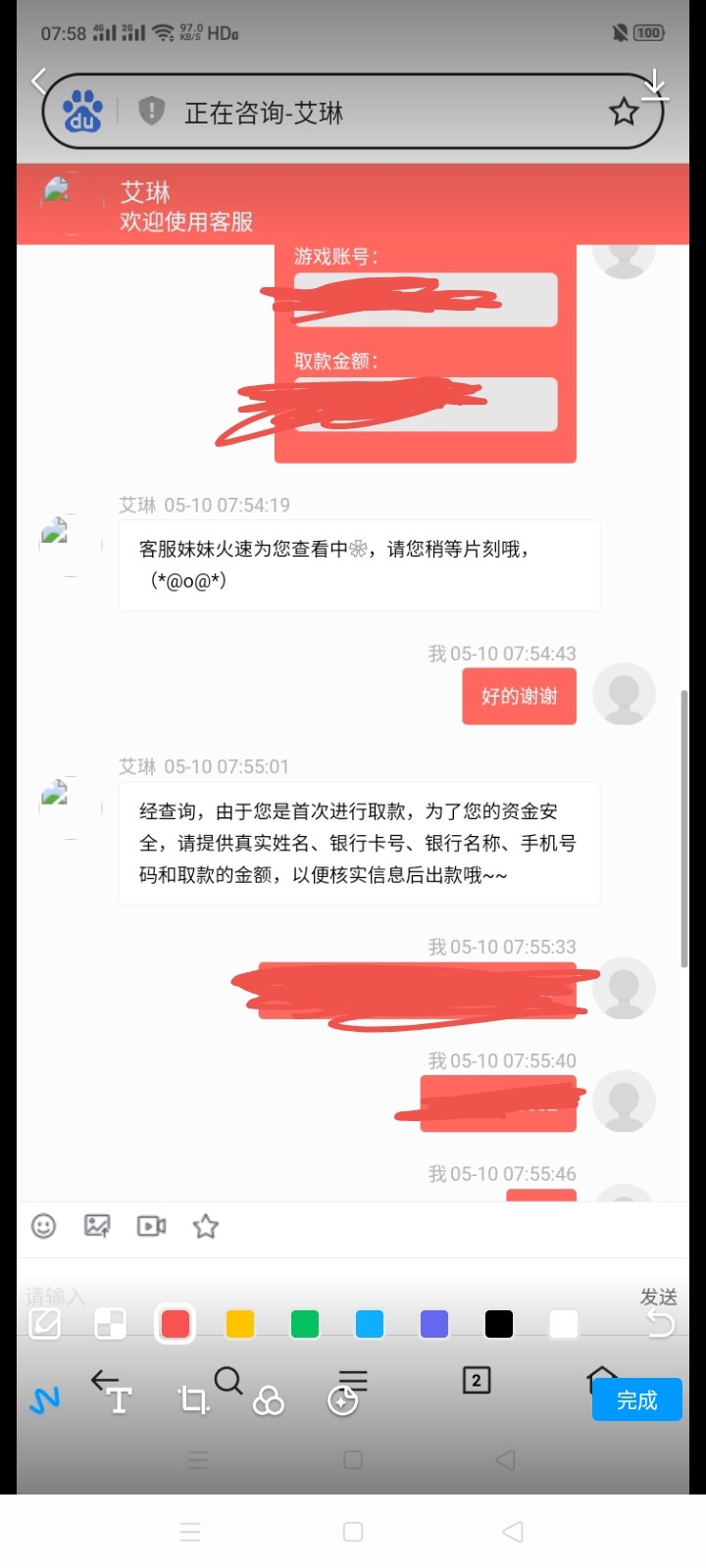Viewport: 706px width, 1568px height.
Task: Choose the green color swatch
Action: pyautogui.click(x=305, y=1324)
